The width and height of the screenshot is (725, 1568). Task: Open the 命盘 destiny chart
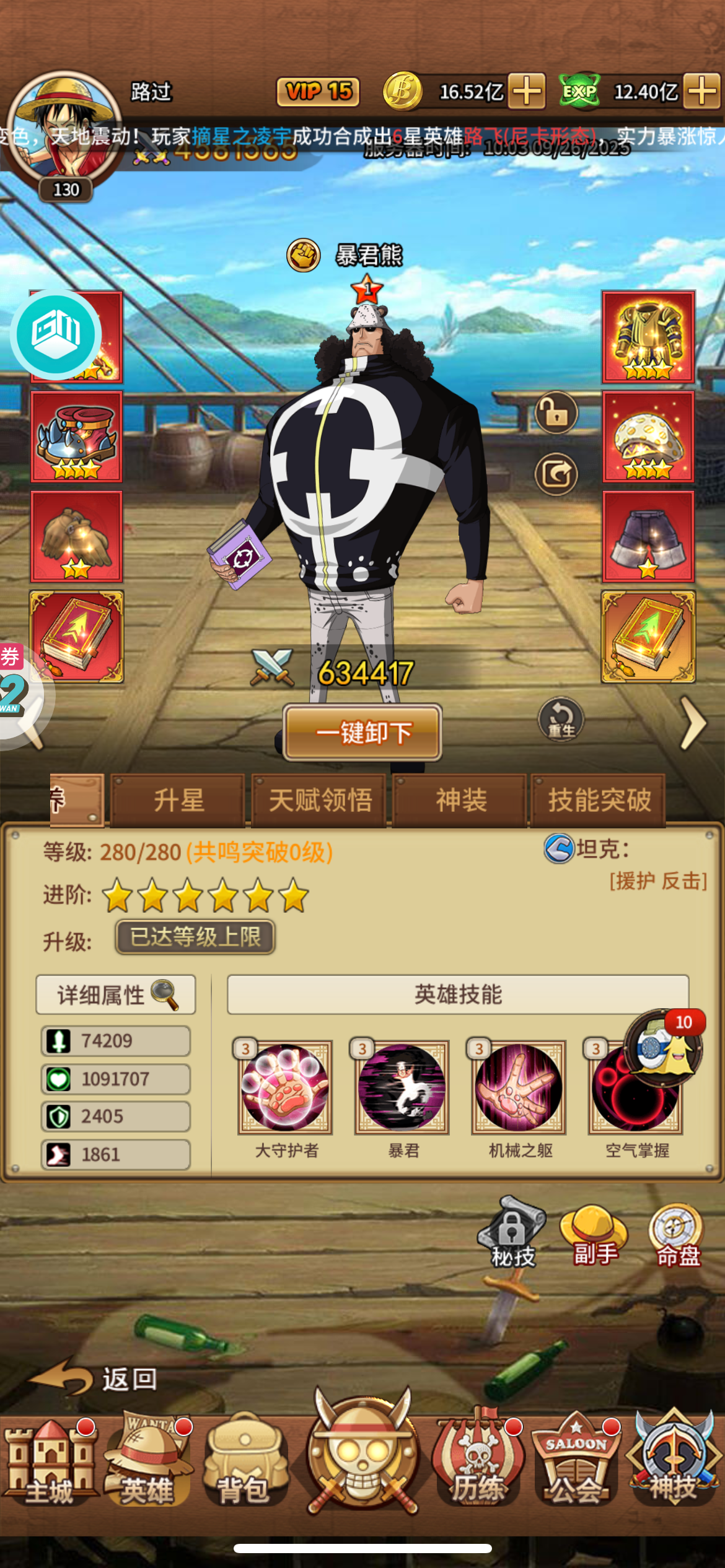[677, 1236]
